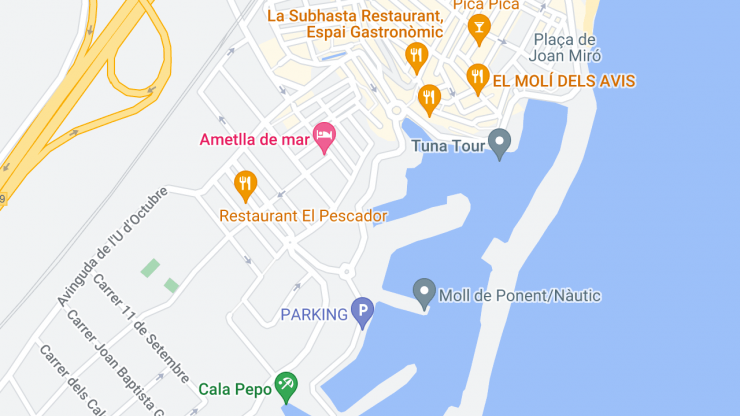Open Ametlla de mar hotel marker
The height and width of the screenshot is (416, 740).
click(x=325, y=136)
